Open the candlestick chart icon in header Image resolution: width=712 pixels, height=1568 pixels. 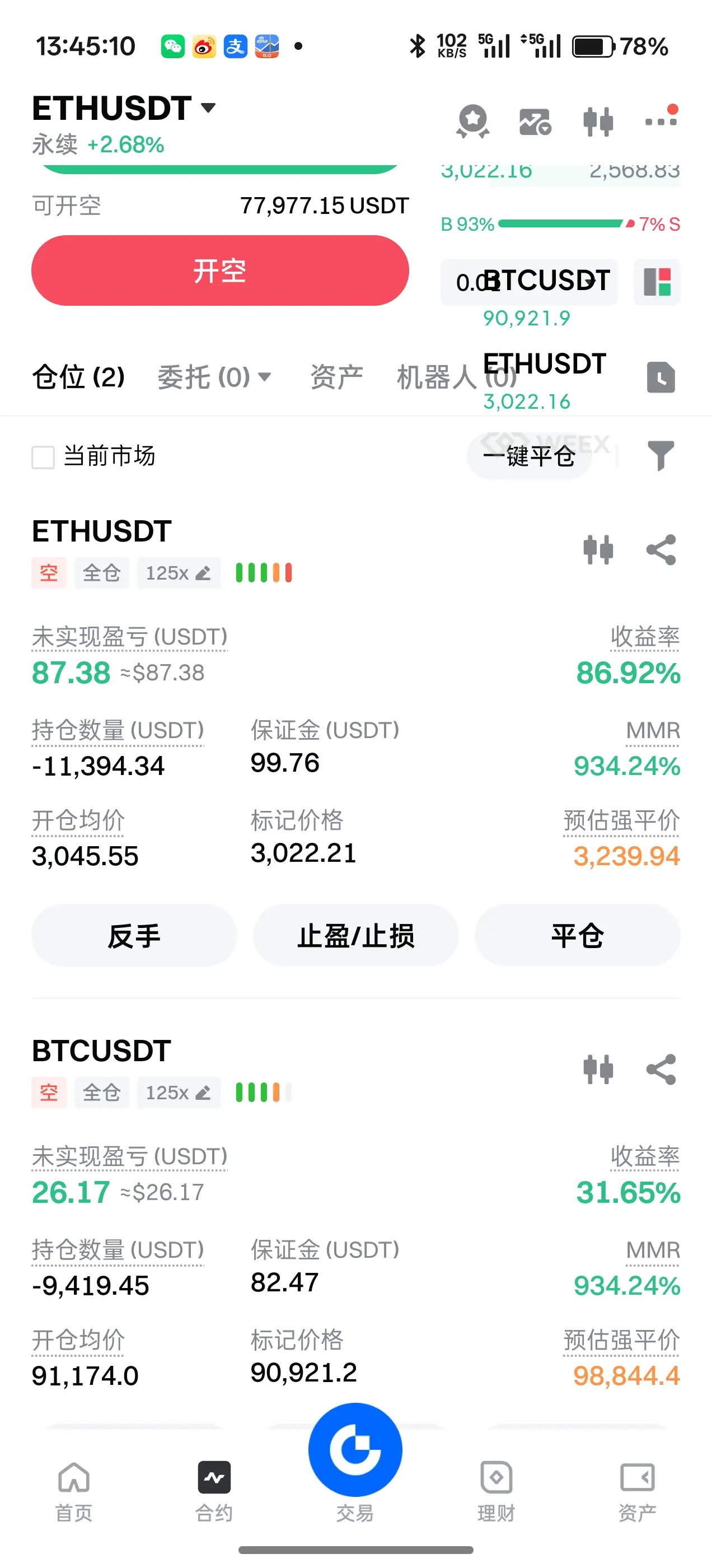(x=598, y=121)
